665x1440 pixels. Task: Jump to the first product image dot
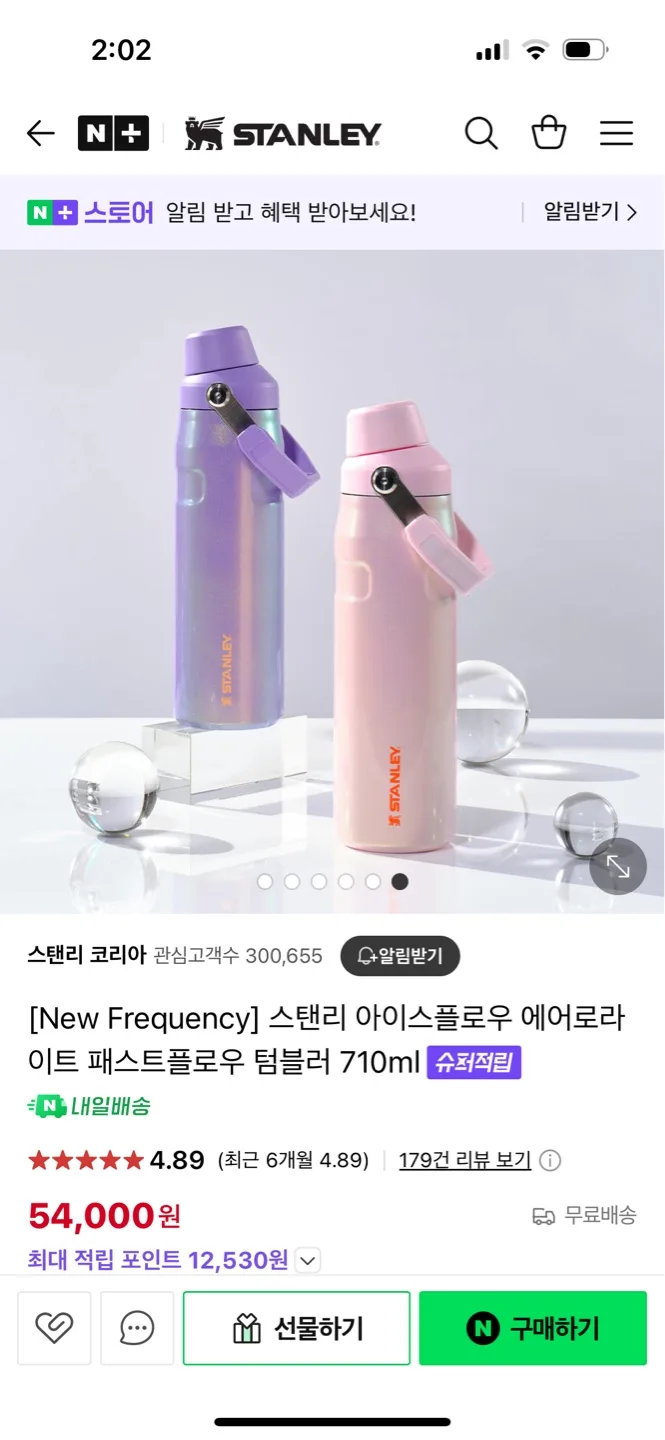coord(265,881)
